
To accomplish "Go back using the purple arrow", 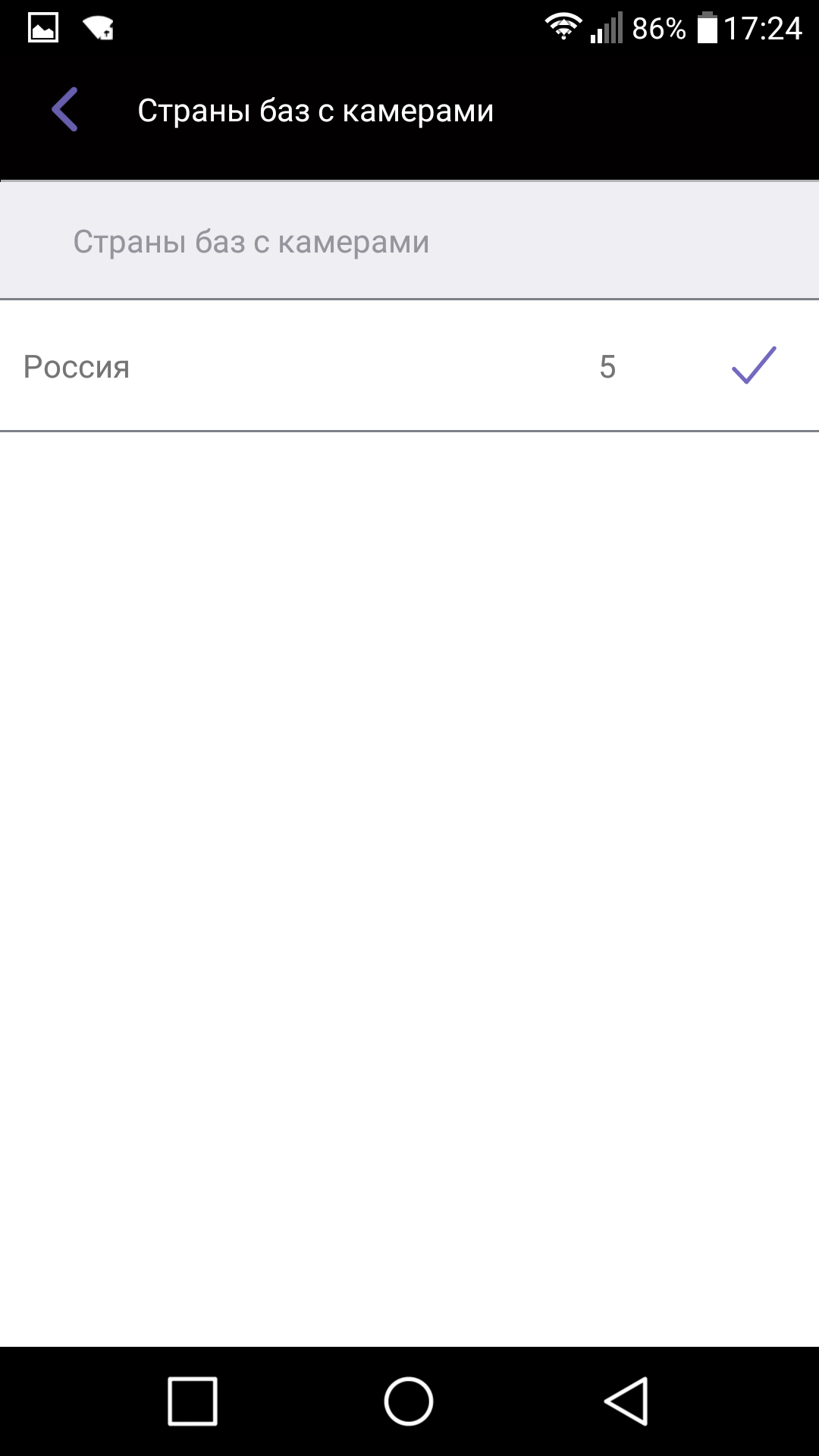I will (65, 110).
